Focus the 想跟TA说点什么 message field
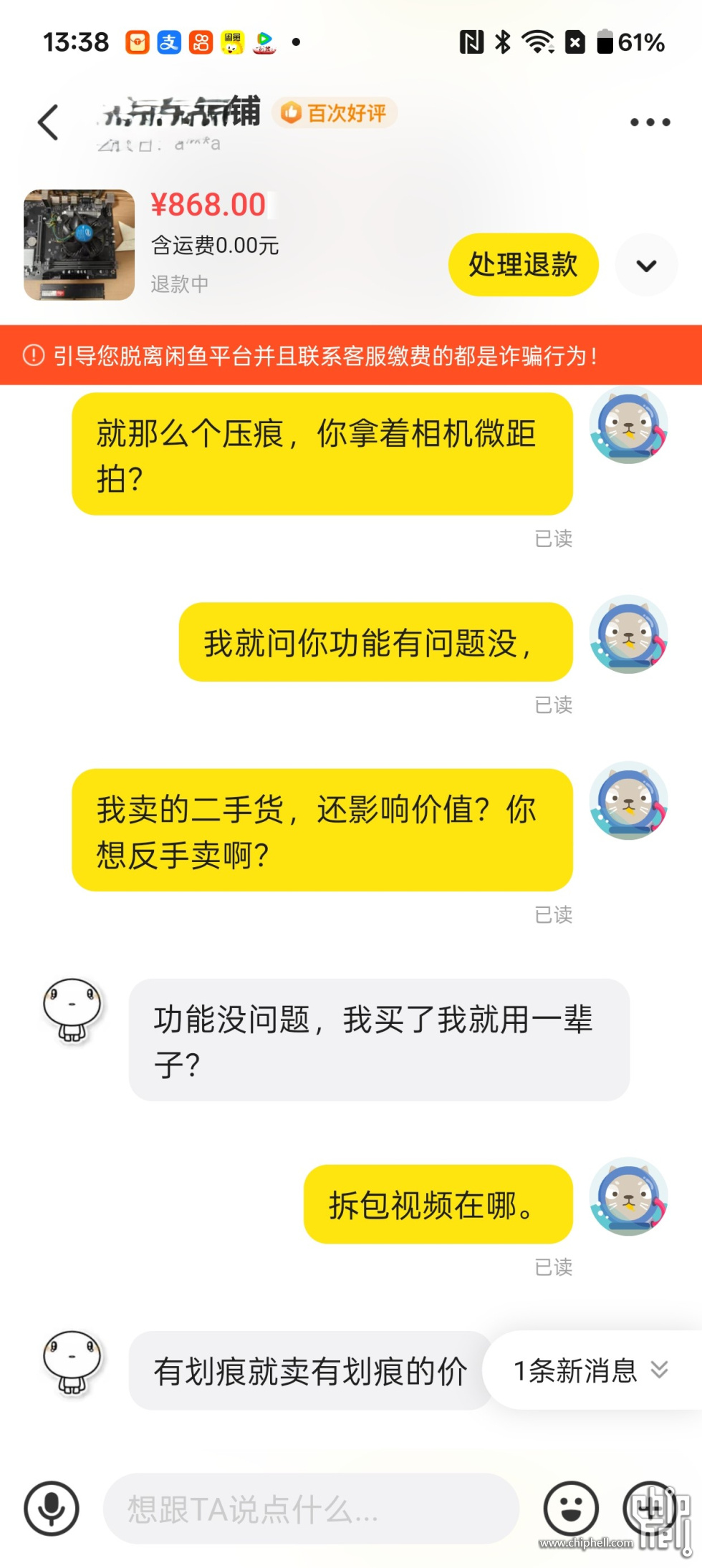Screen dimensions: 702x1568 tap(311, 1509)
